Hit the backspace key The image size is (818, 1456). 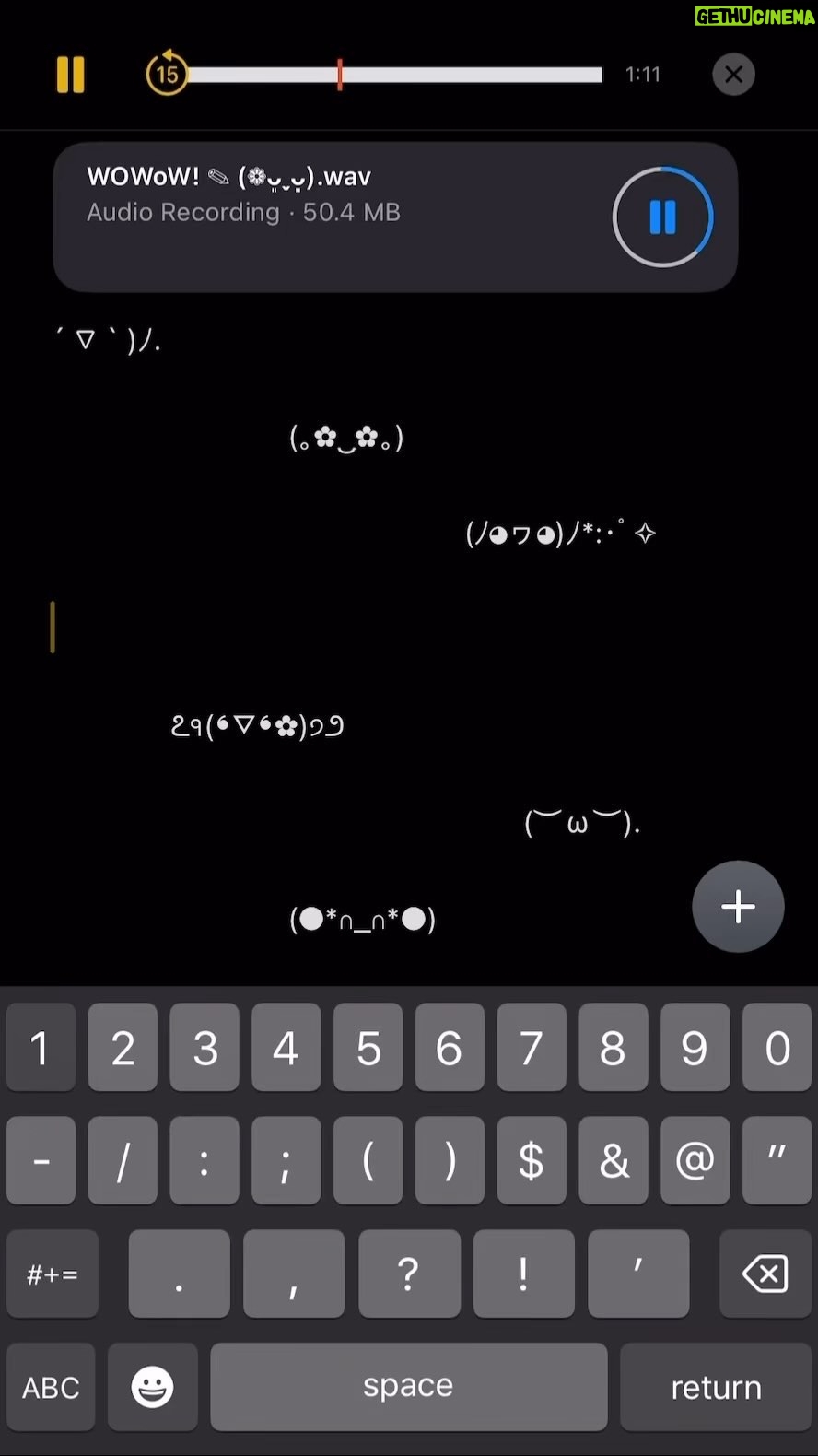(765, 1274)
